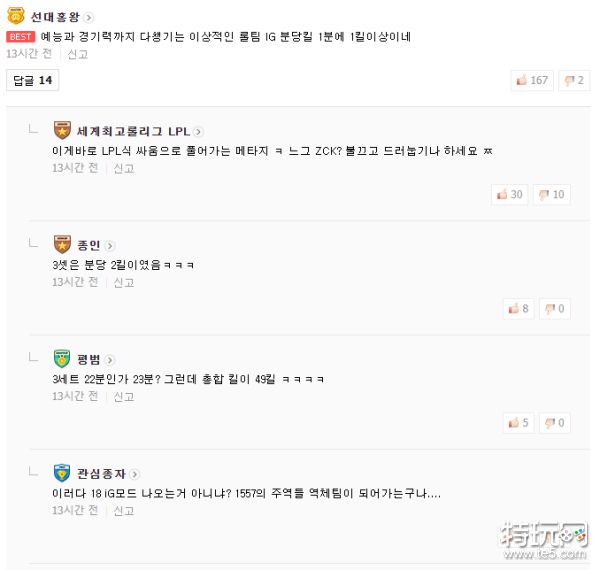Viewport: 600px width, 570px height.
Task: Open 선대홍왕's user profile menu
Action: 90,17
